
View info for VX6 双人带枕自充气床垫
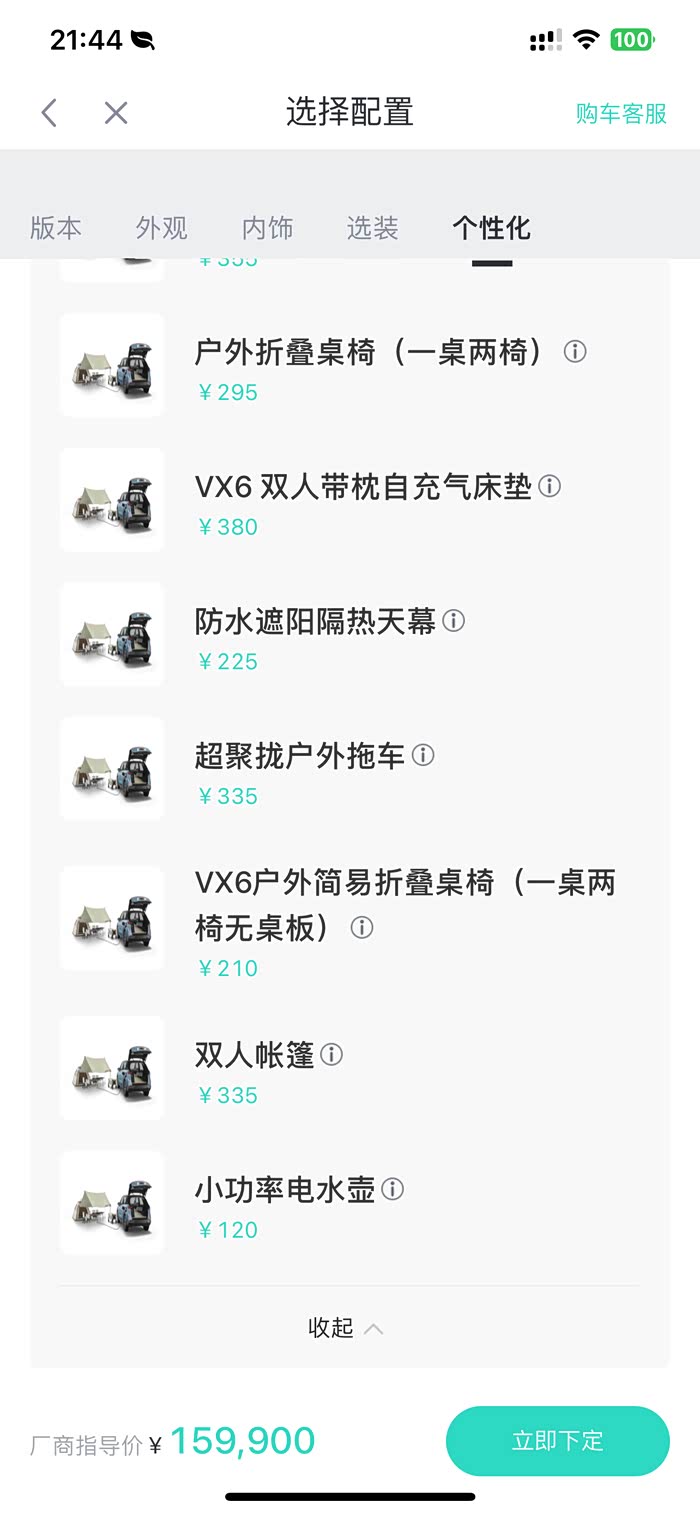click(x=550, y=486)
